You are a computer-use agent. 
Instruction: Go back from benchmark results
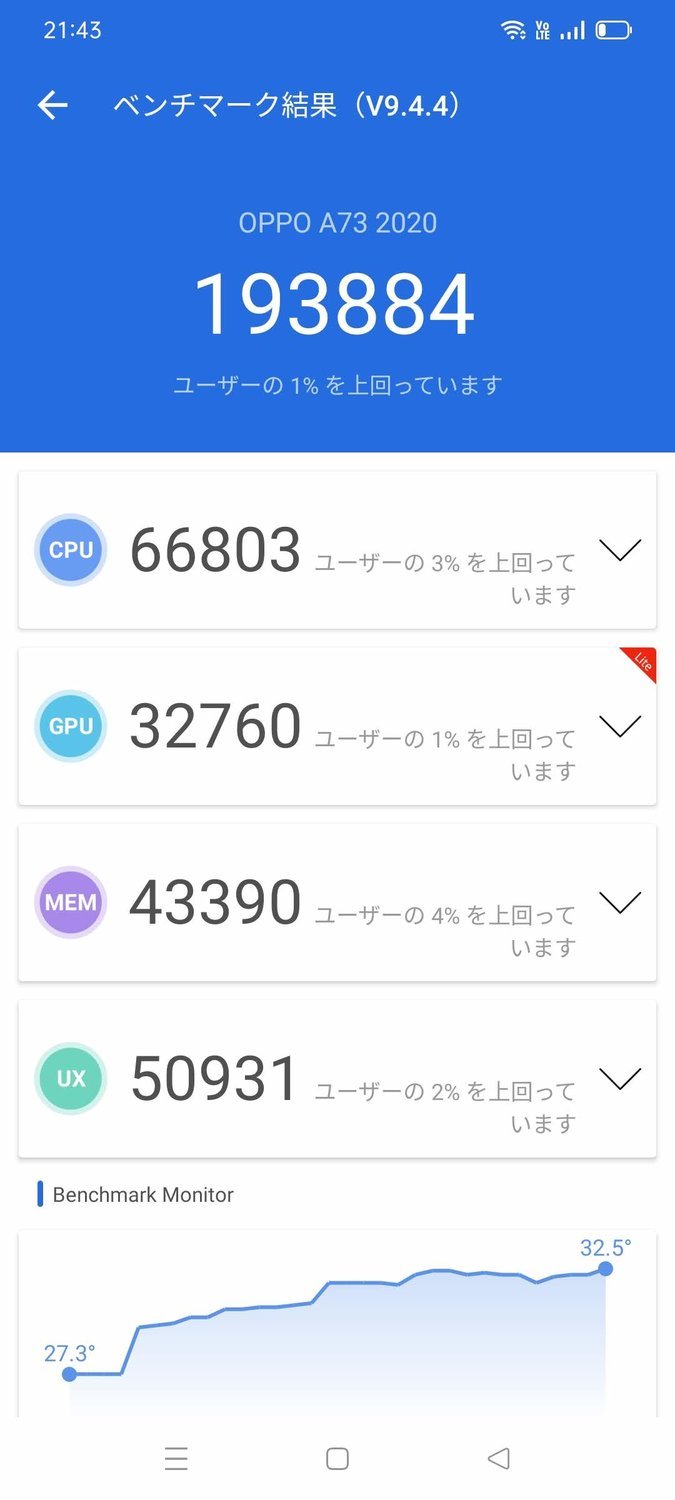52,105
